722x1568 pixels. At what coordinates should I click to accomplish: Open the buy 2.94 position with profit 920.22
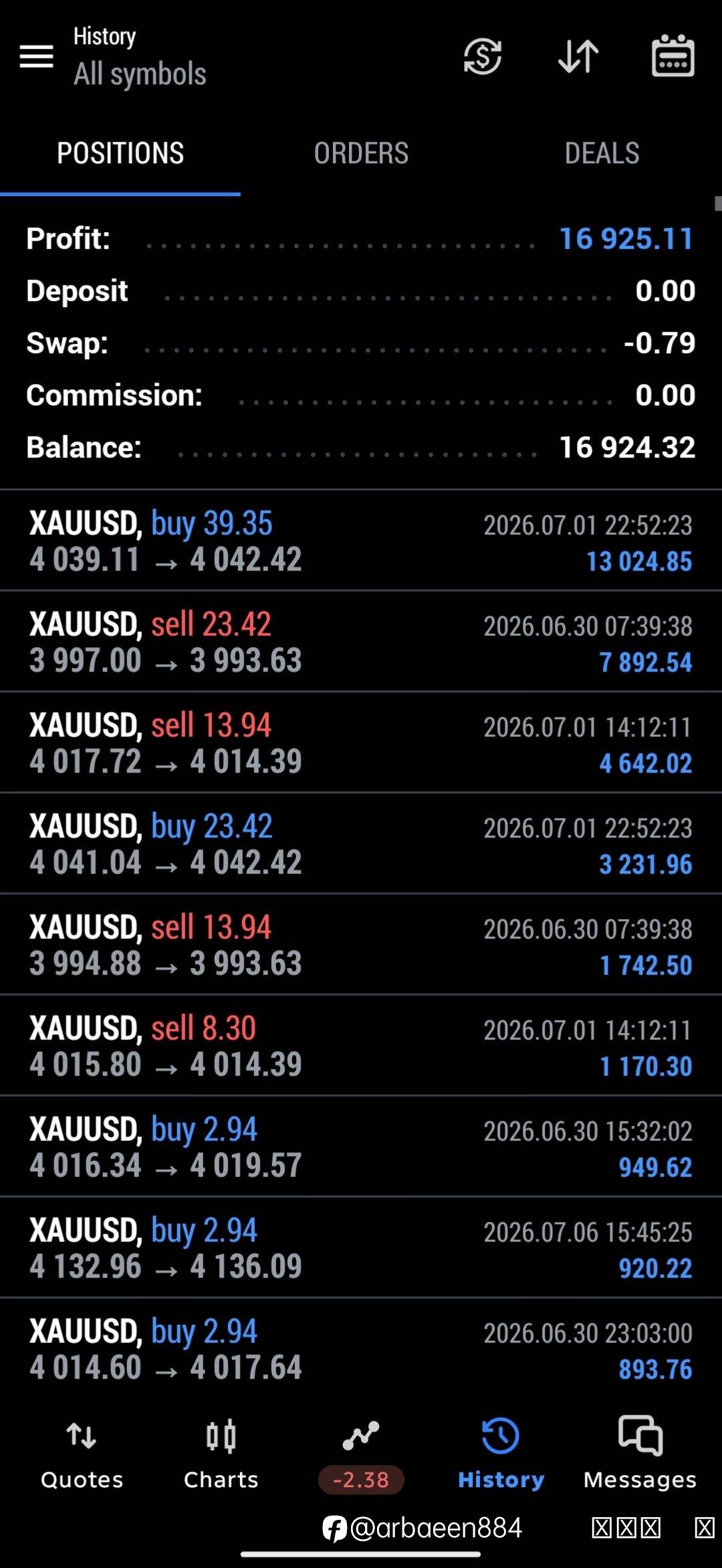pyautogui.click(x=361, y=1248)
